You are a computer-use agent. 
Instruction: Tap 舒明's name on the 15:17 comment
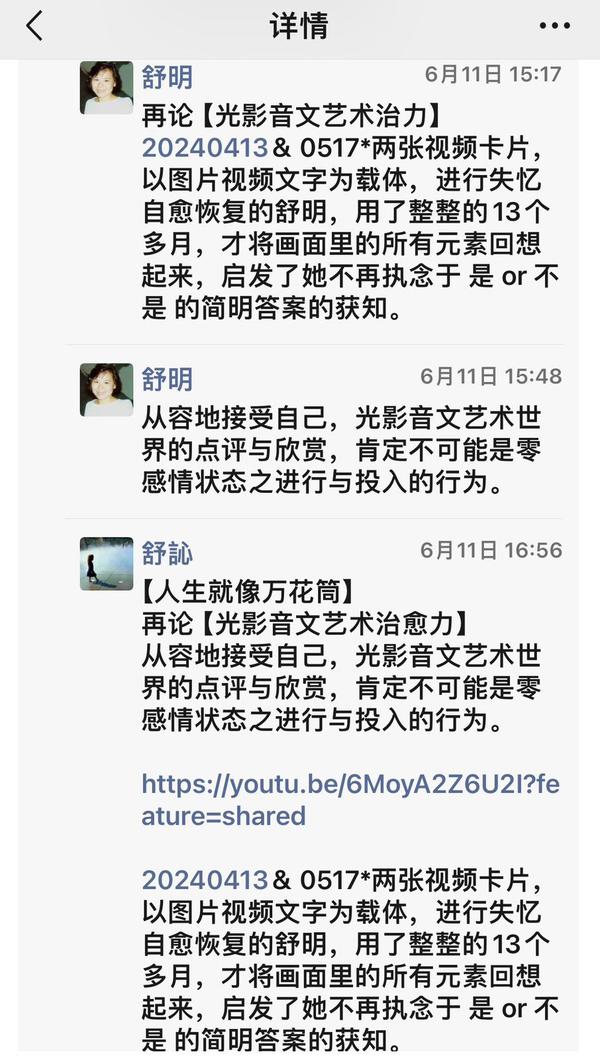click(167, 77)
